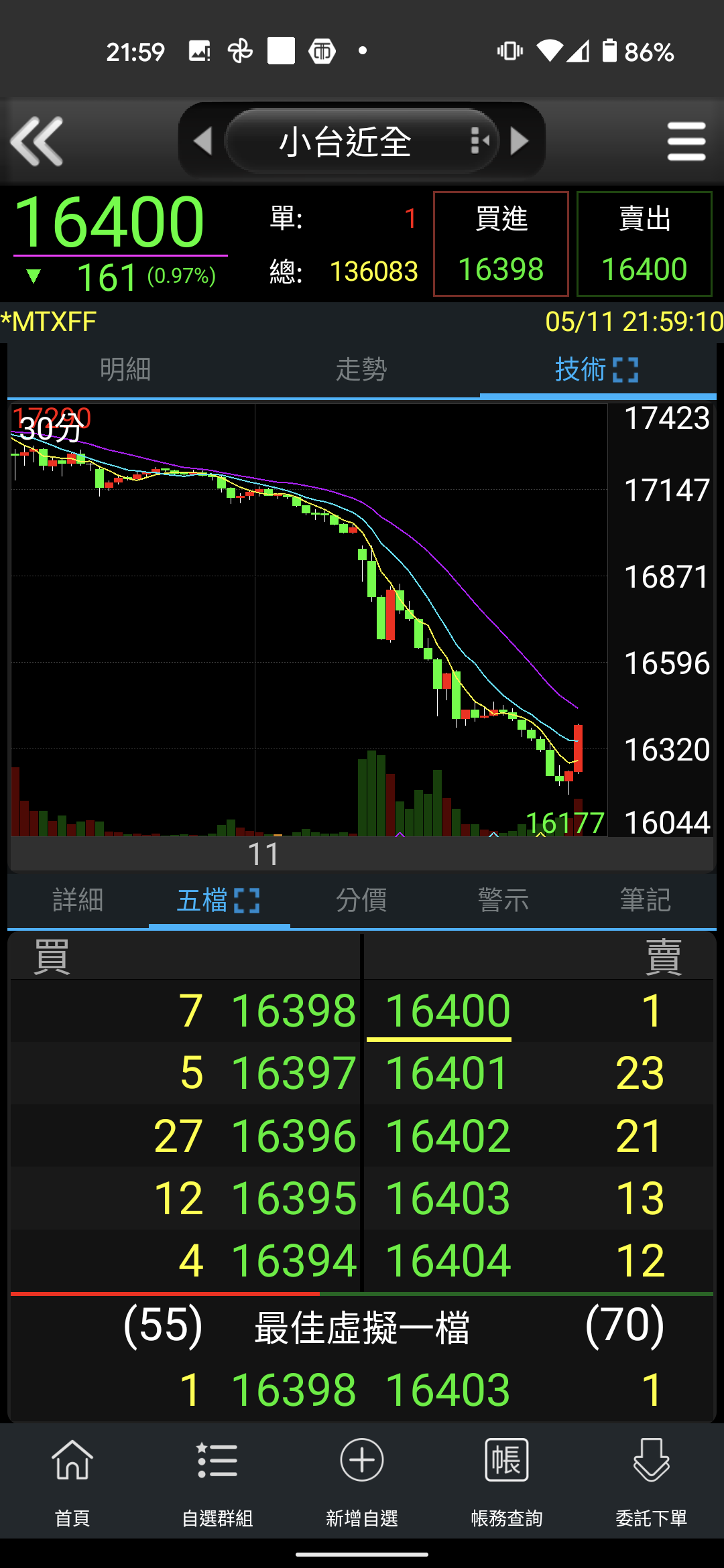
Task: Expand the 五檔 tab view
Action: coord(247,901)
